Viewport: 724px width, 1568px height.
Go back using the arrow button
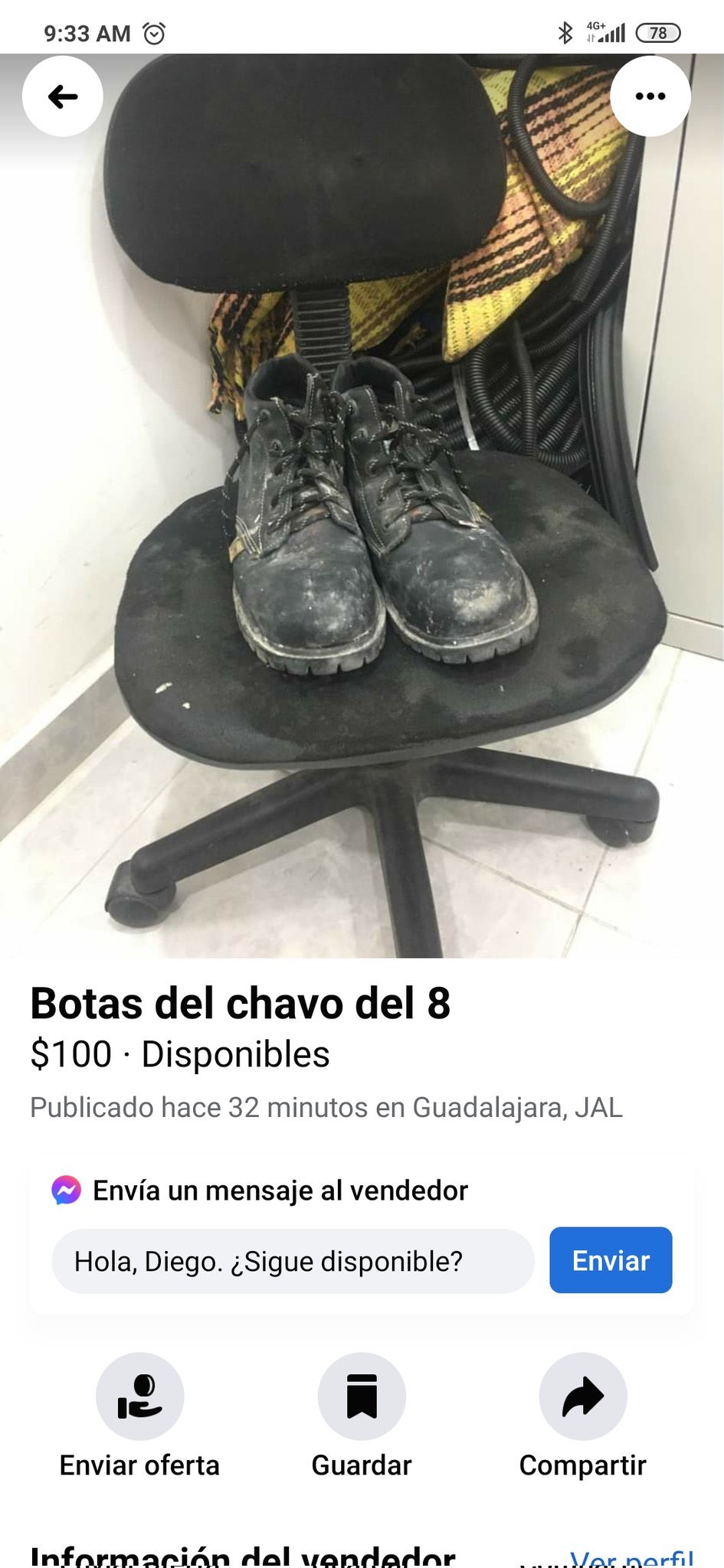point(63,96)
